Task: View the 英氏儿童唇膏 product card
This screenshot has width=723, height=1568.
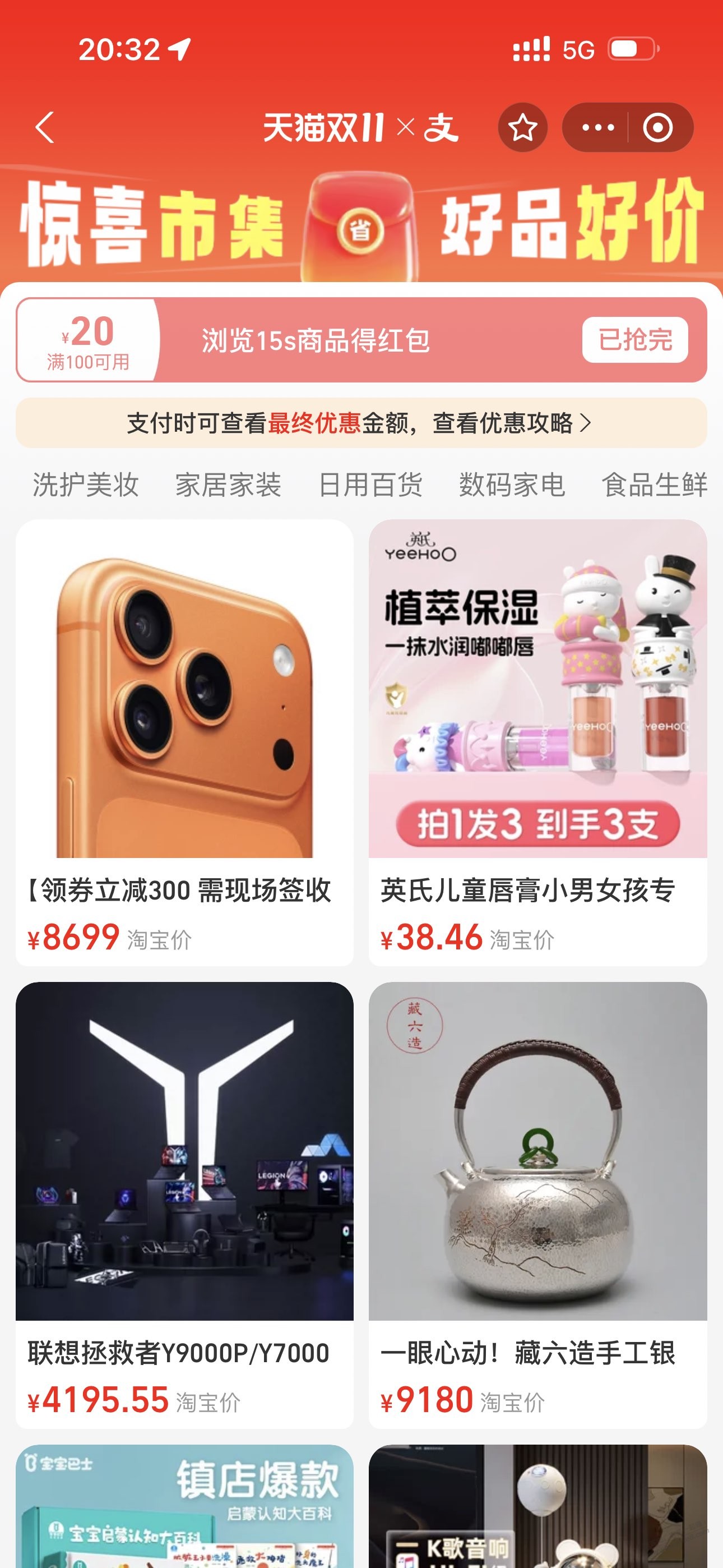Action: tap(537, 741)
